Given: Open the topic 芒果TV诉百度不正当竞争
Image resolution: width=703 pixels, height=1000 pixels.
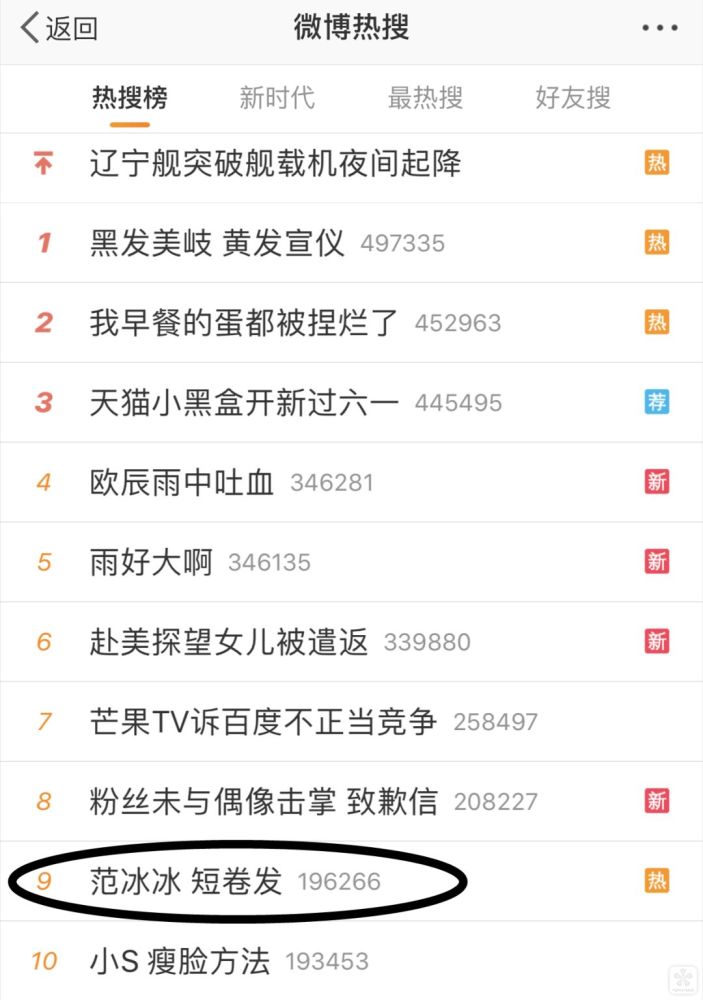Looking at the screenshot, I should pos(263,721).
